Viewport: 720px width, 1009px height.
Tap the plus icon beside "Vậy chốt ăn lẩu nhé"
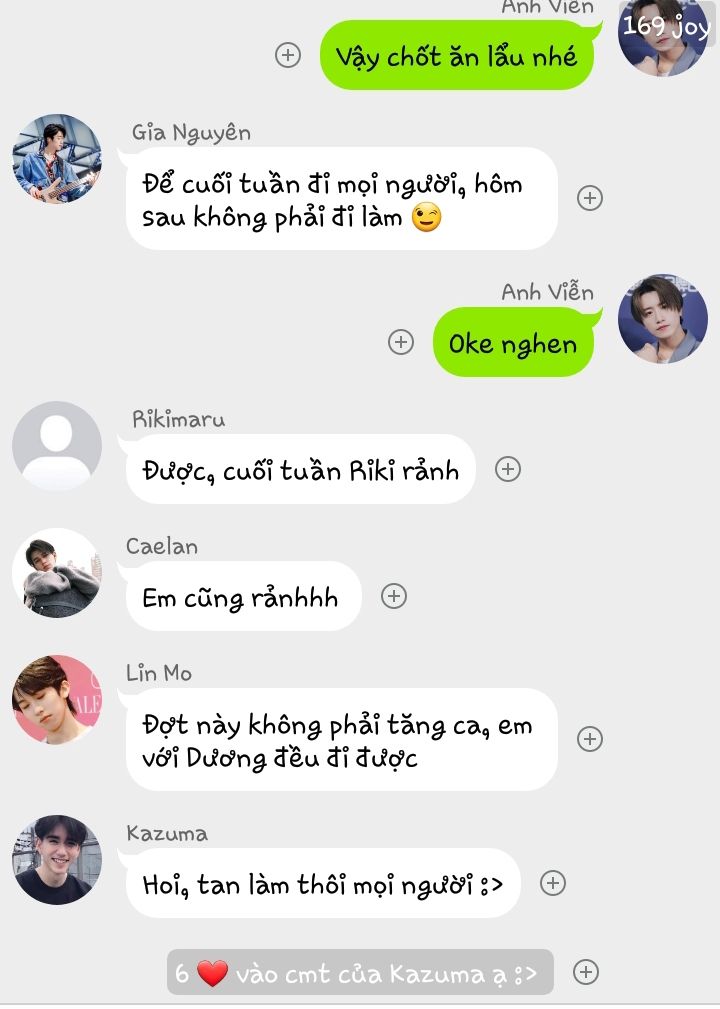click(288, 55)
